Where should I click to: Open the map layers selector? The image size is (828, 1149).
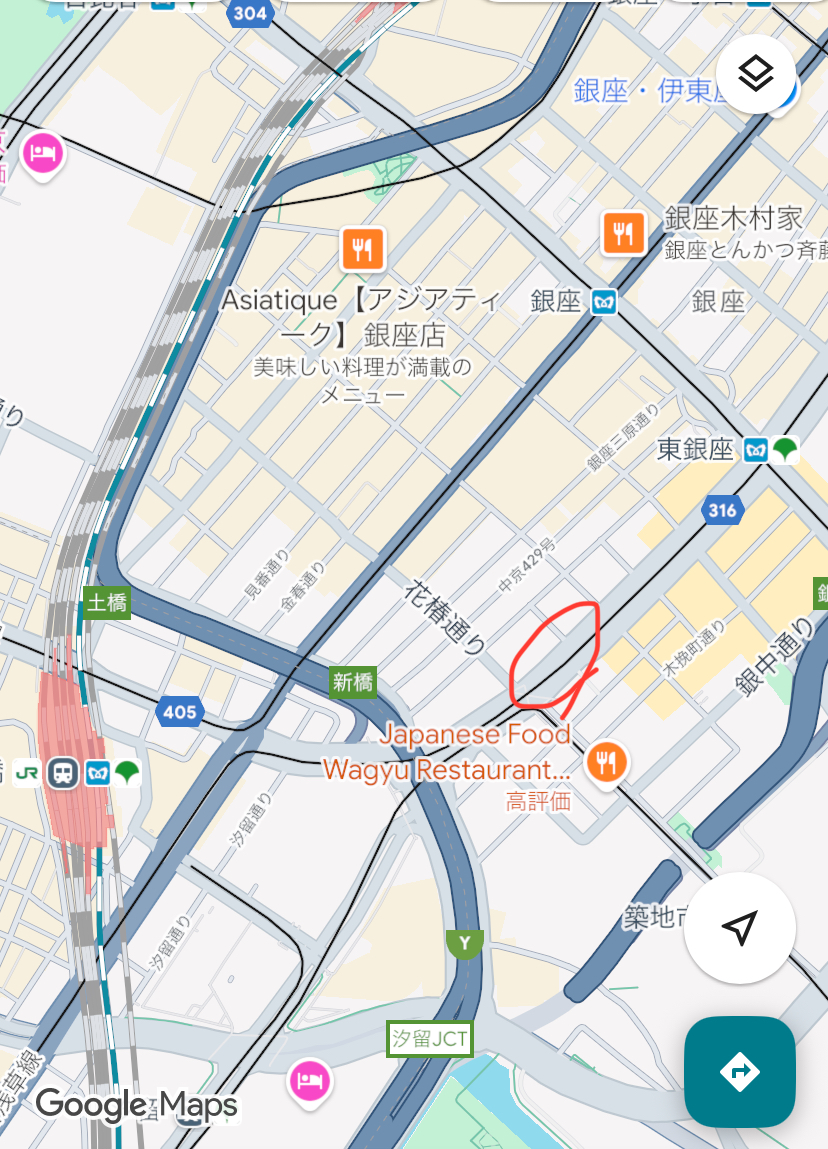coord(755,73)
